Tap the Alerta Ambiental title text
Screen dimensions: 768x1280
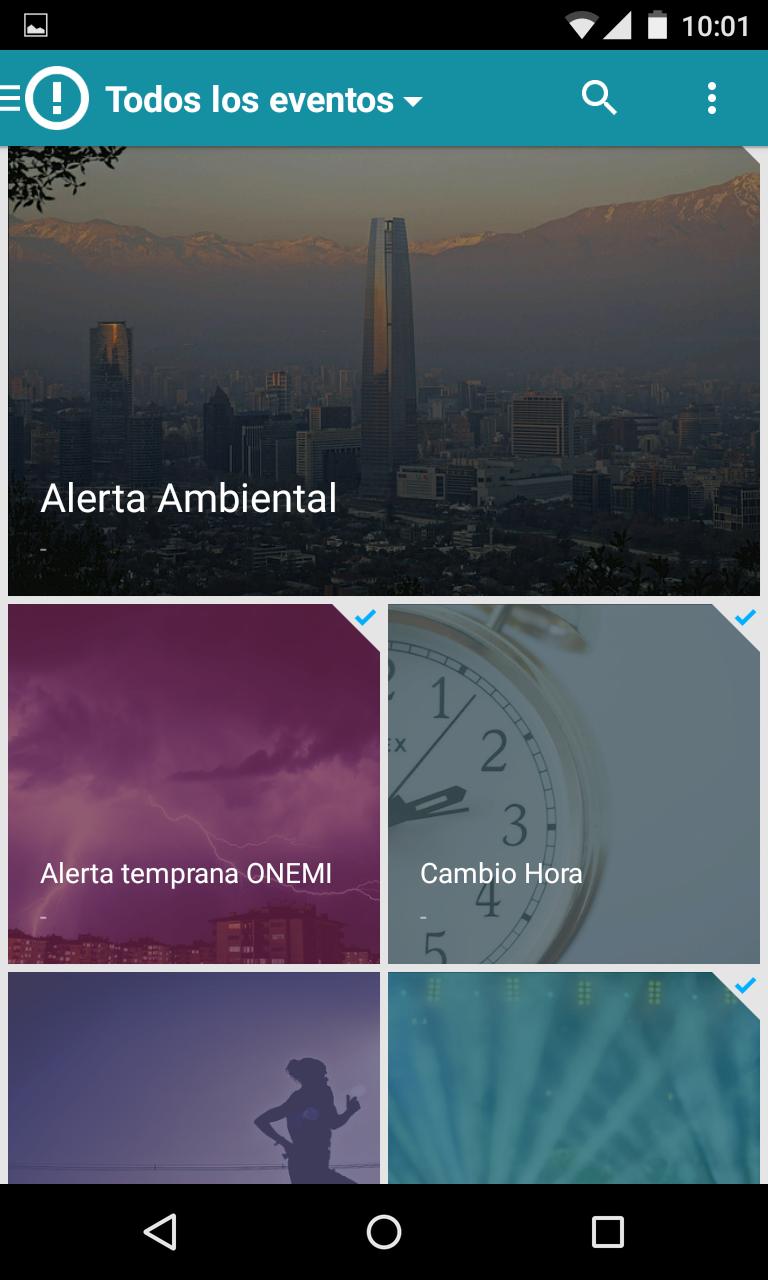click(x=187, y=498)
